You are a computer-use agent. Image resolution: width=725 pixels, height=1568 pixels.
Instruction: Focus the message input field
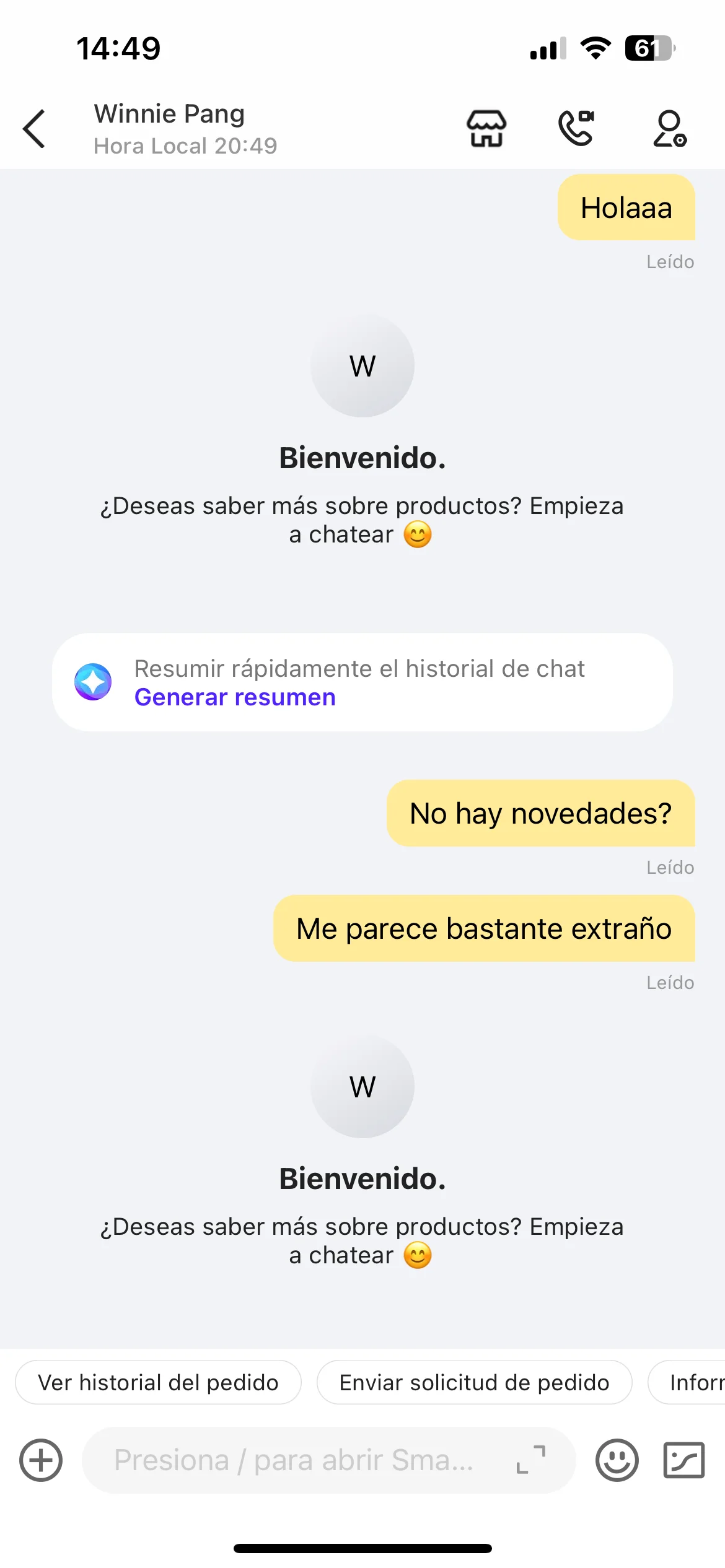click(x=297, y=1460)
